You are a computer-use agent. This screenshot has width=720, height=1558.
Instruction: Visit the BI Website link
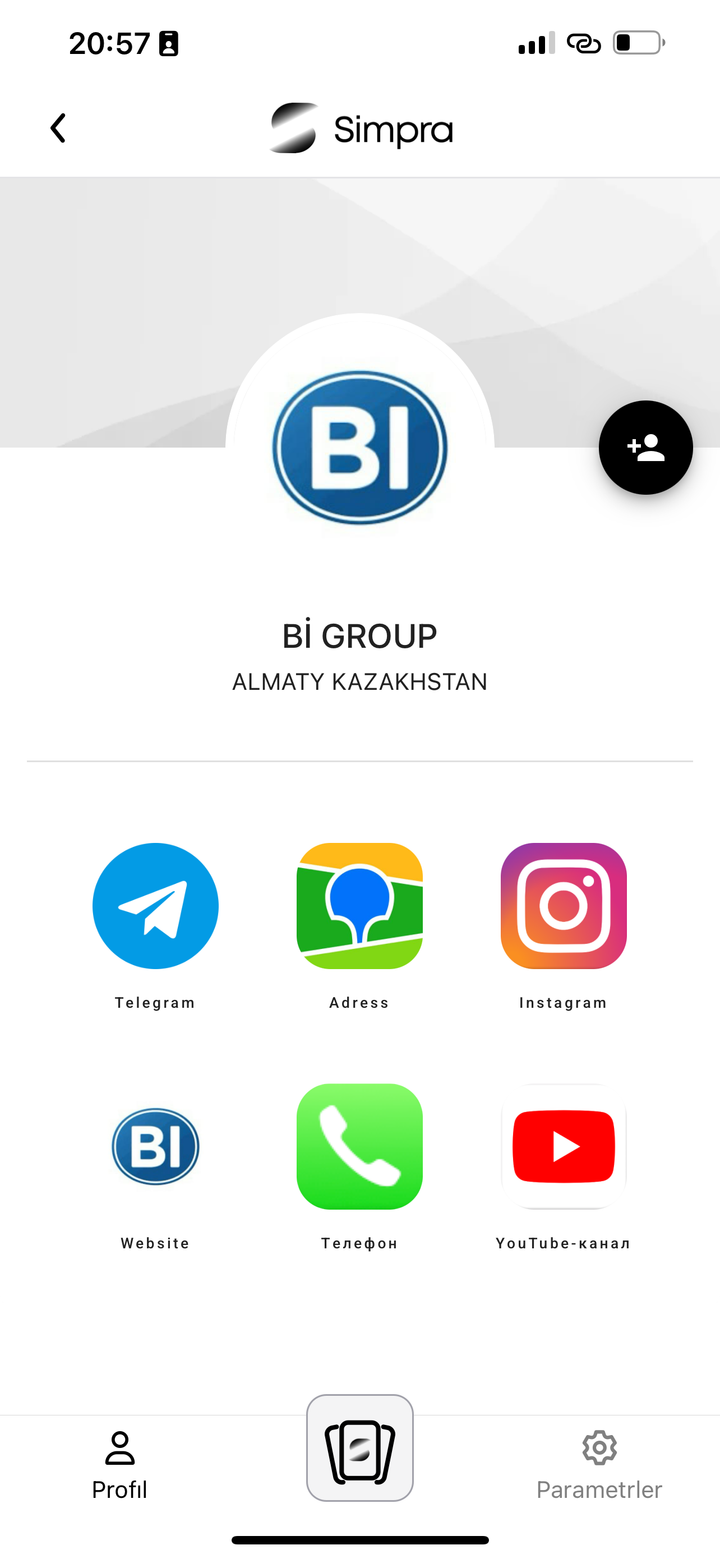pos(155,1146)
